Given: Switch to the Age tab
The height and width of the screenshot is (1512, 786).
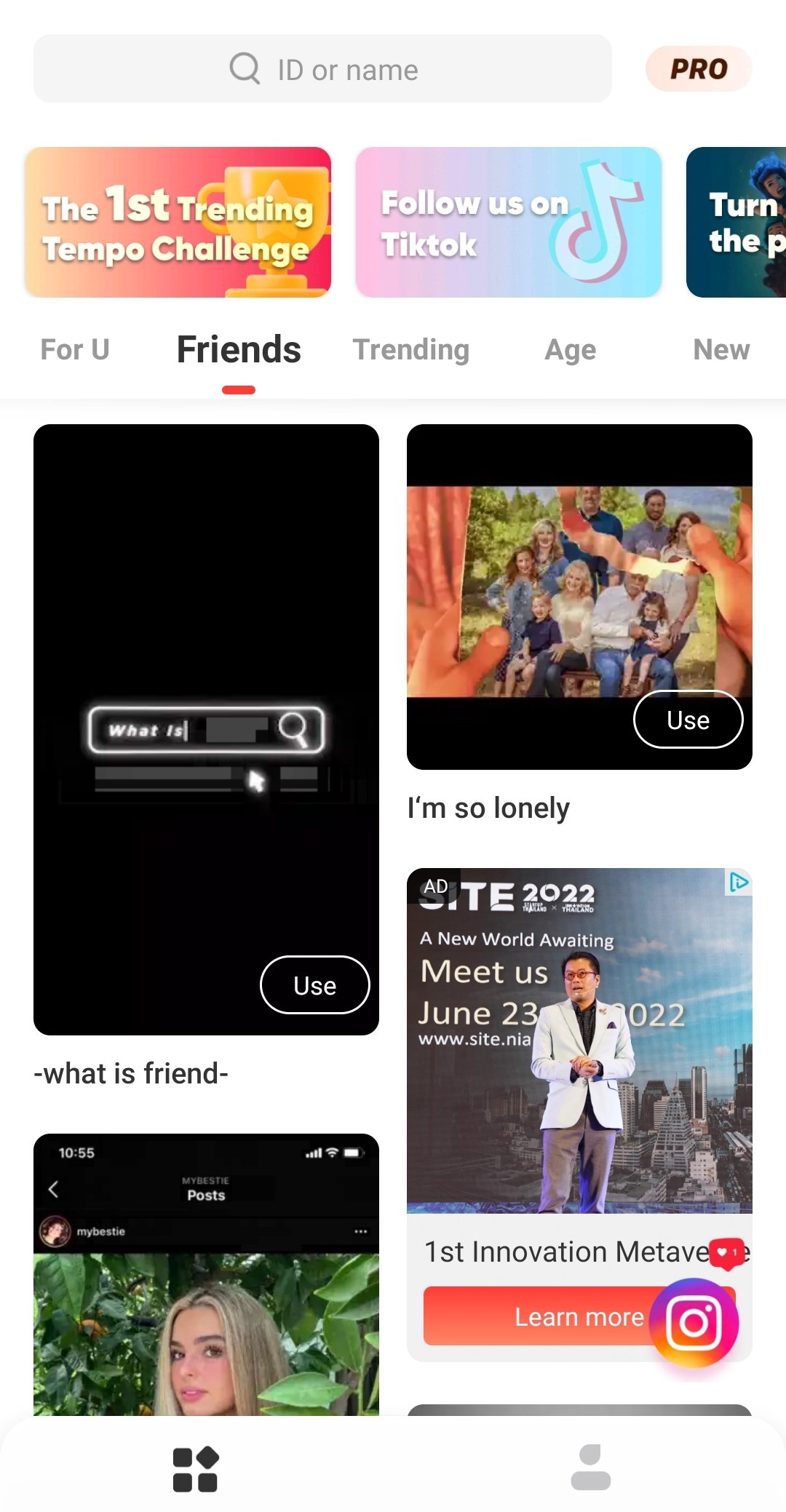Looking at the screenshot, I should click(x=571, y=349).
